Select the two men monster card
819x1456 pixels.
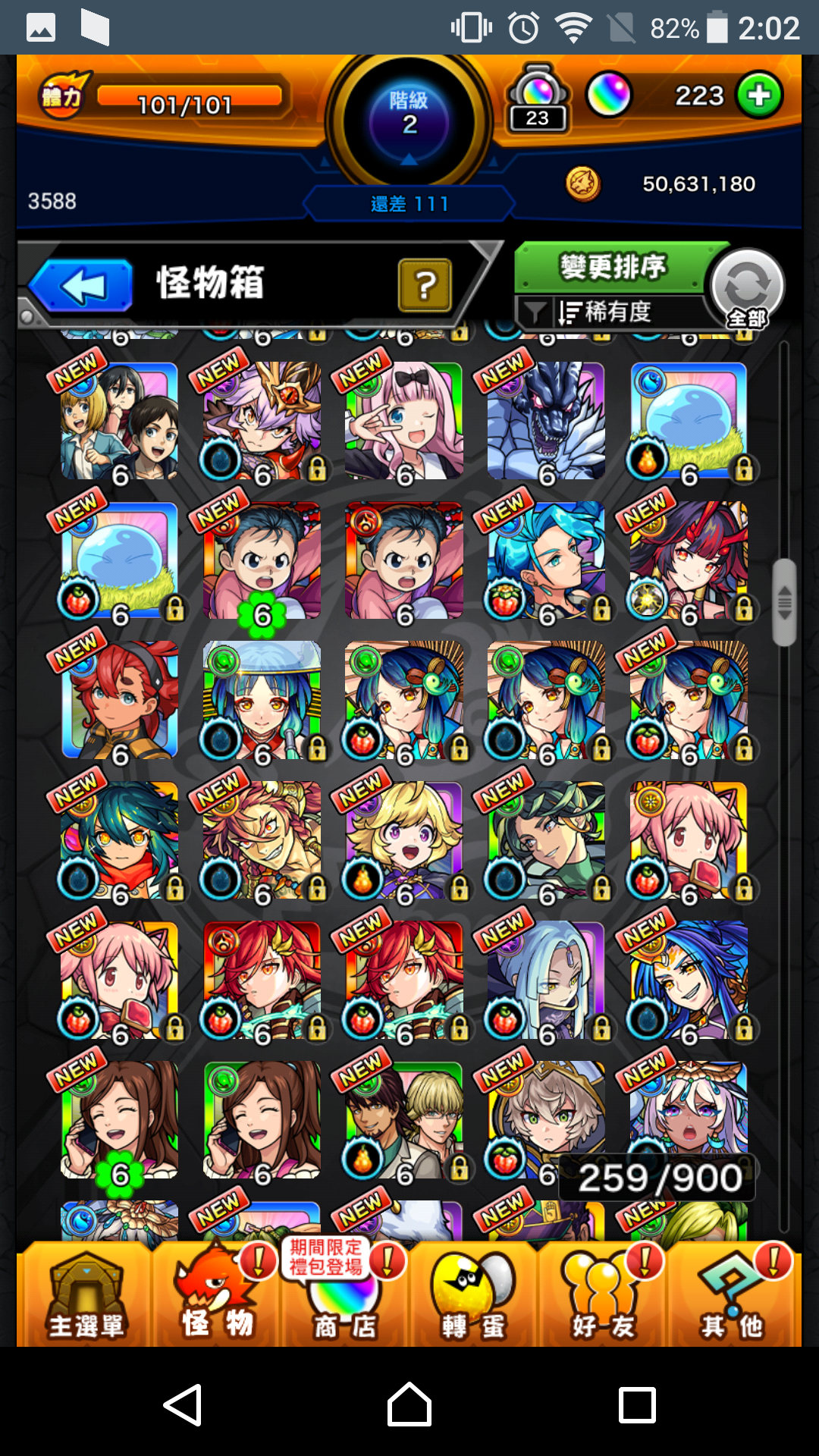click(404, 1120)
